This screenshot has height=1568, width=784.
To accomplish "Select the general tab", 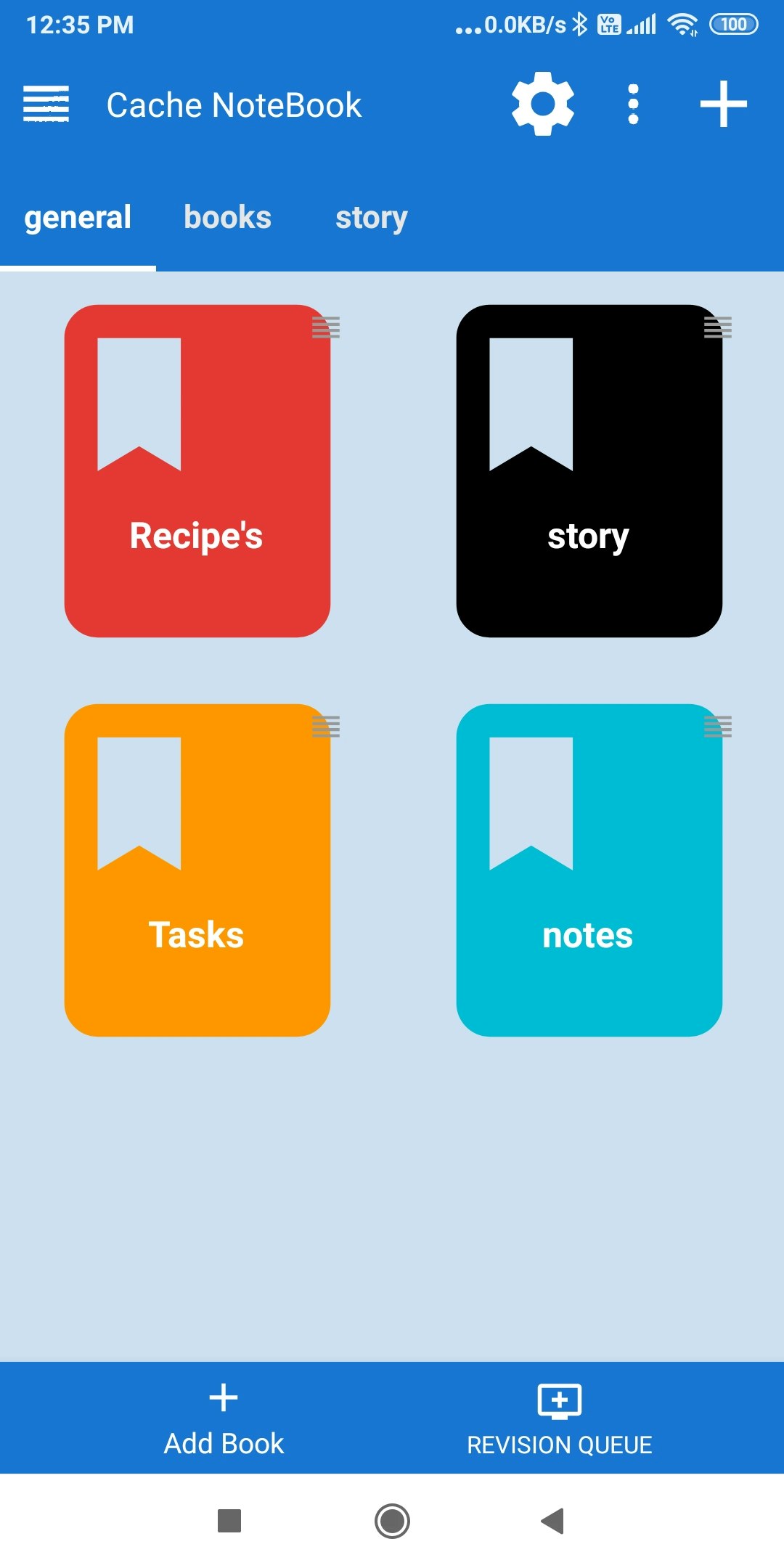I will pyautogui.click(x=77, y=217).
